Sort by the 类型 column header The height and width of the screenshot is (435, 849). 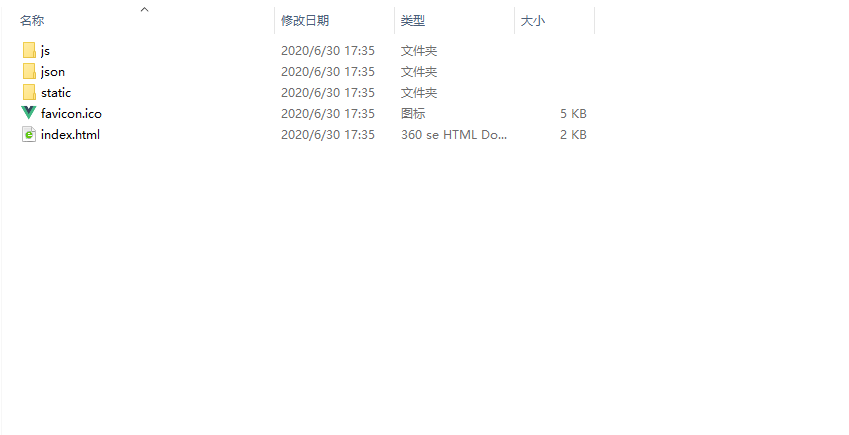(413, 20)
